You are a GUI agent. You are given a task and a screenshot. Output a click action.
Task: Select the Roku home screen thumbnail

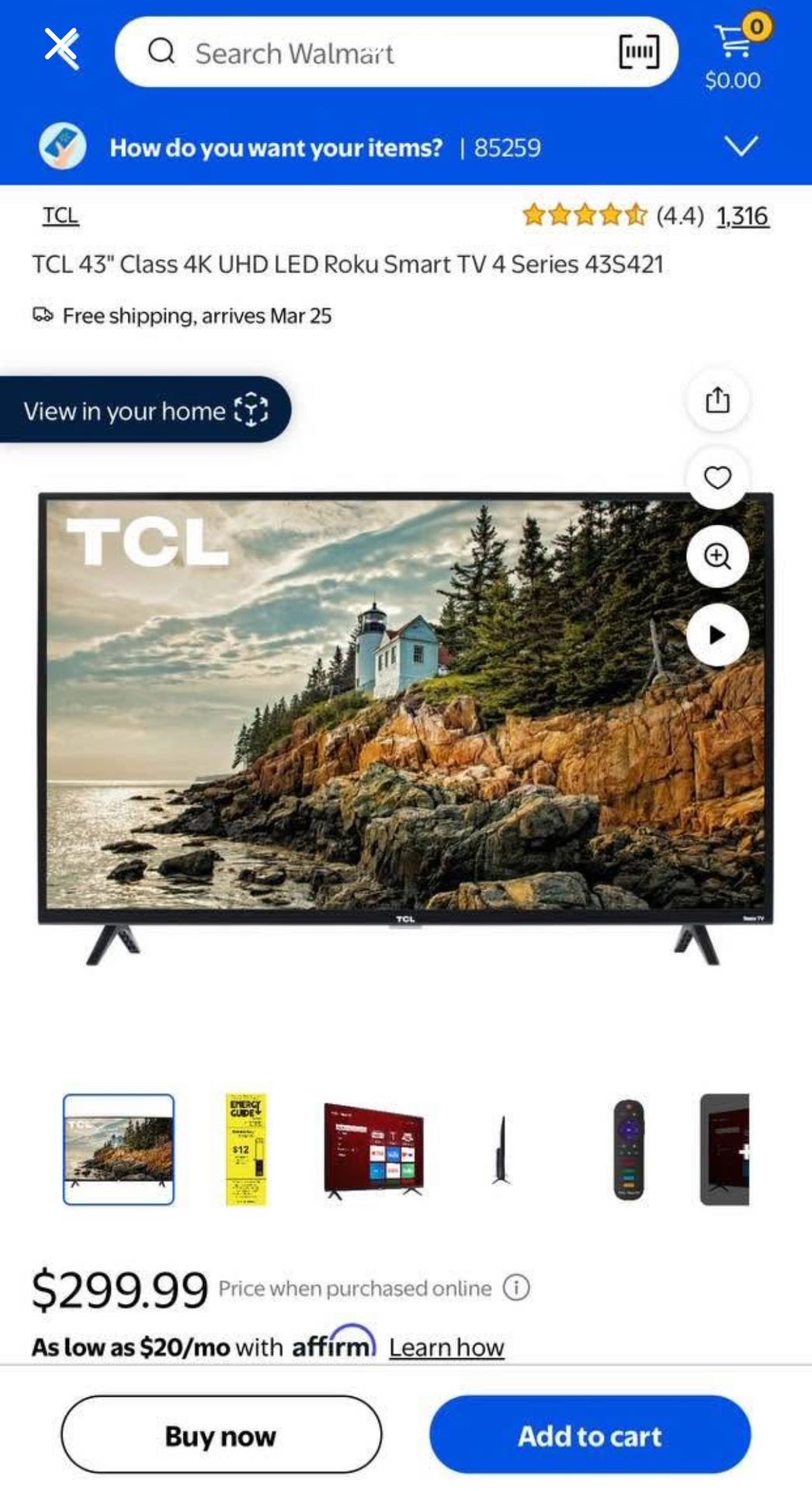(x=373, y=1149)
